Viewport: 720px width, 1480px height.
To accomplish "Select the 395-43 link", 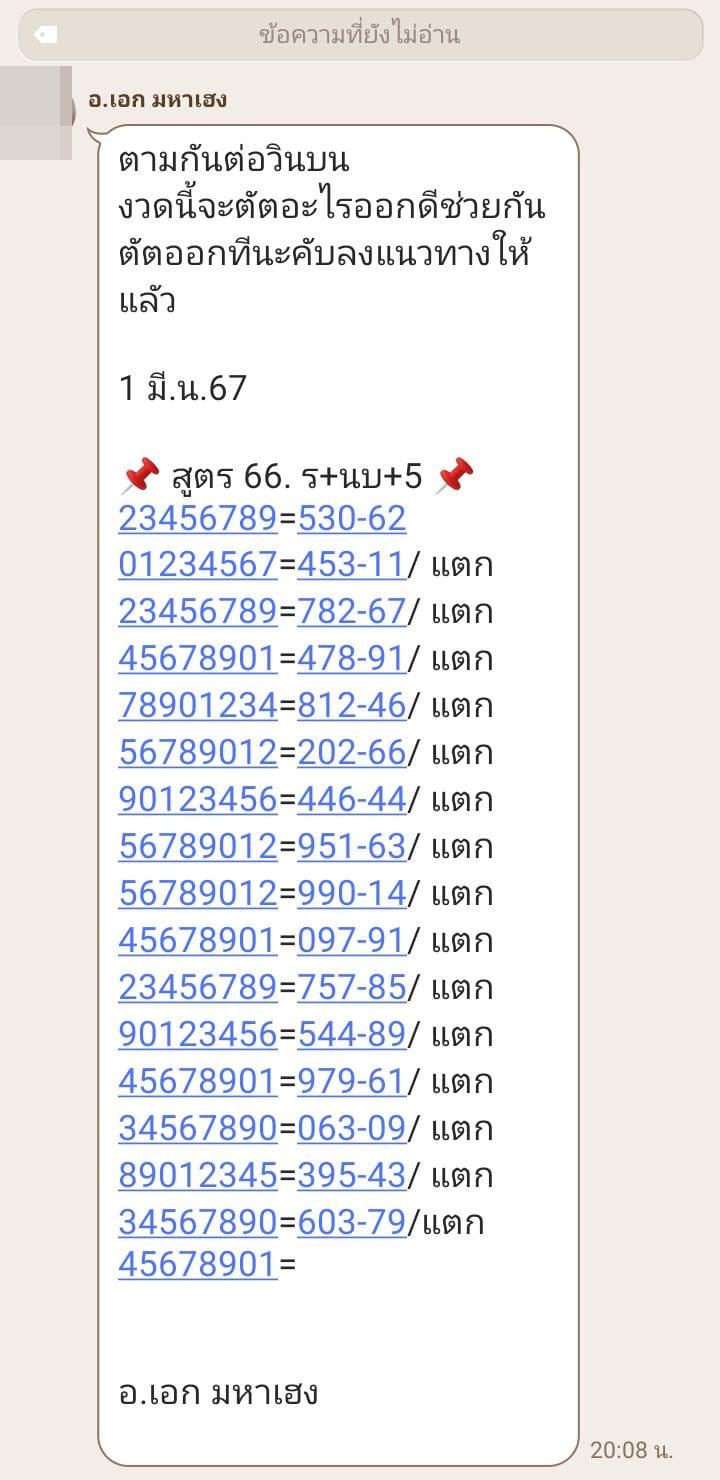I will tap(352, 1176).
